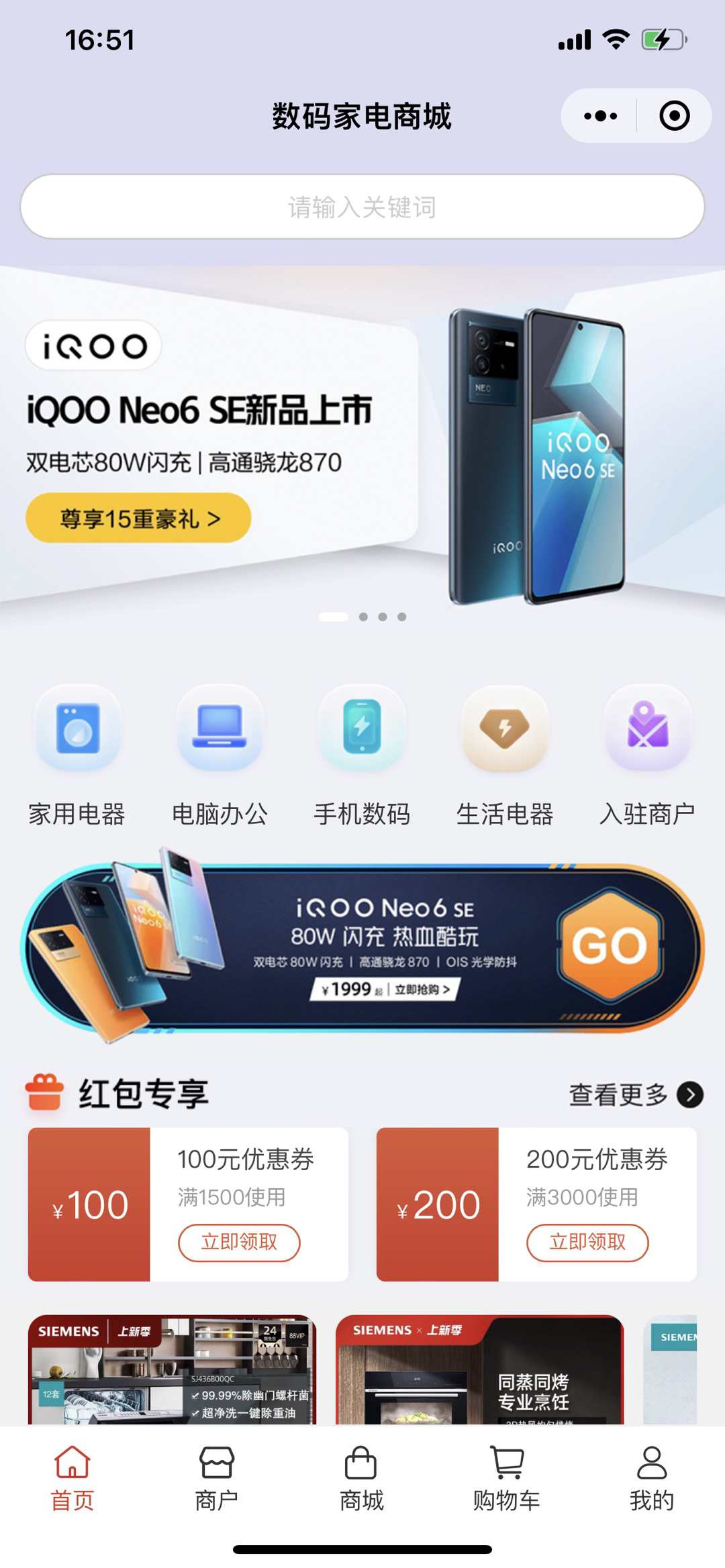Claim the 200元 coupon with 立即领取
The height and width of the screenshot is (1568, 725).
tap(587, 1242)
